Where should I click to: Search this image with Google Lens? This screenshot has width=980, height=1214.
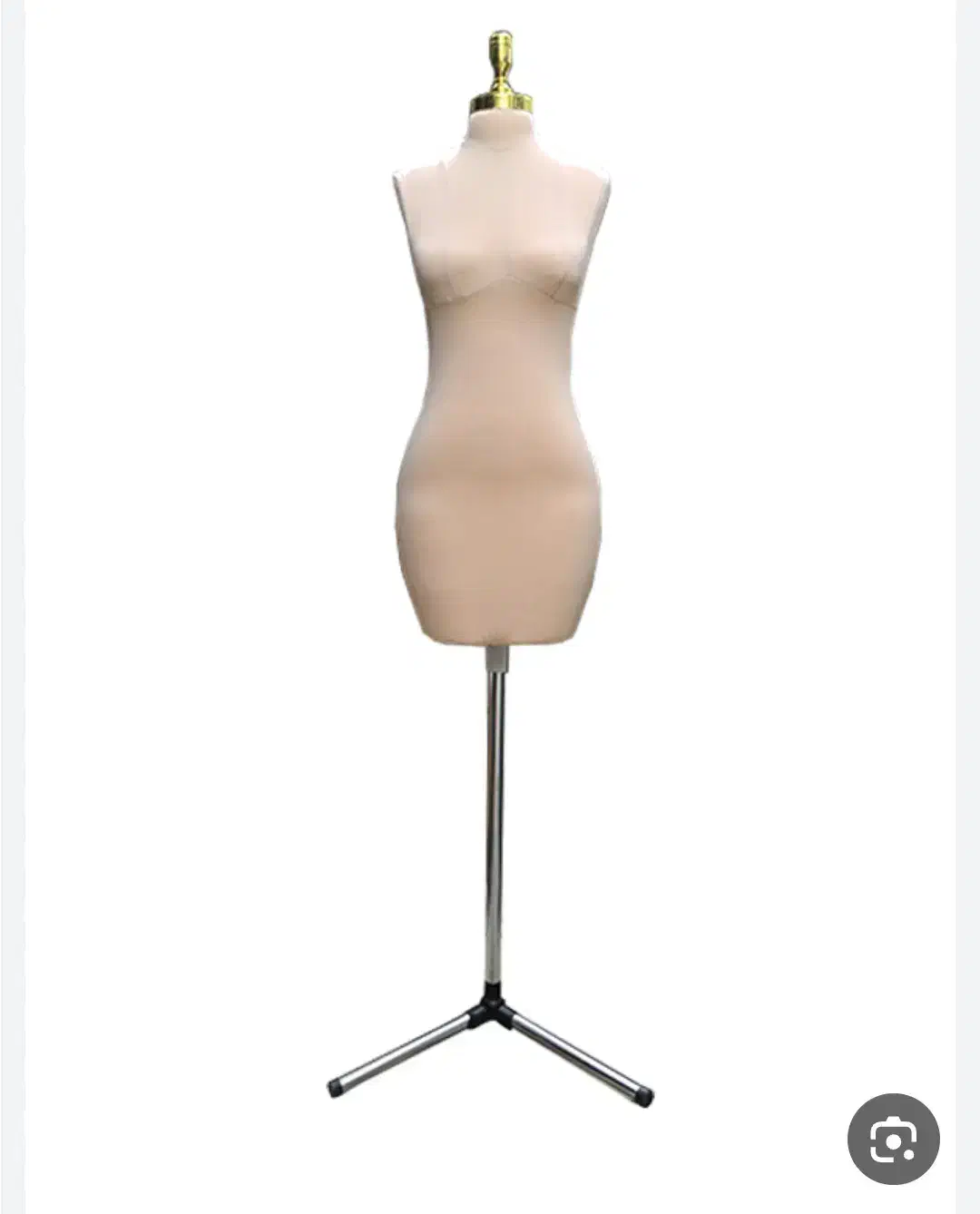pos(893,1138)
